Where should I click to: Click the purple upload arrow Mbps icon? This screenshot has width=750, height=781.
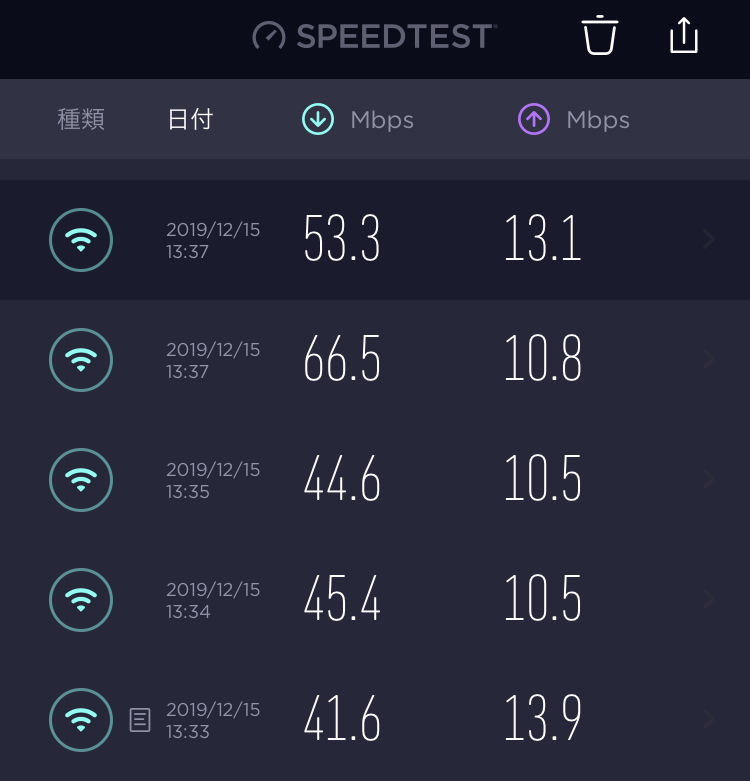pyautogui.click(x=533, y=119)
